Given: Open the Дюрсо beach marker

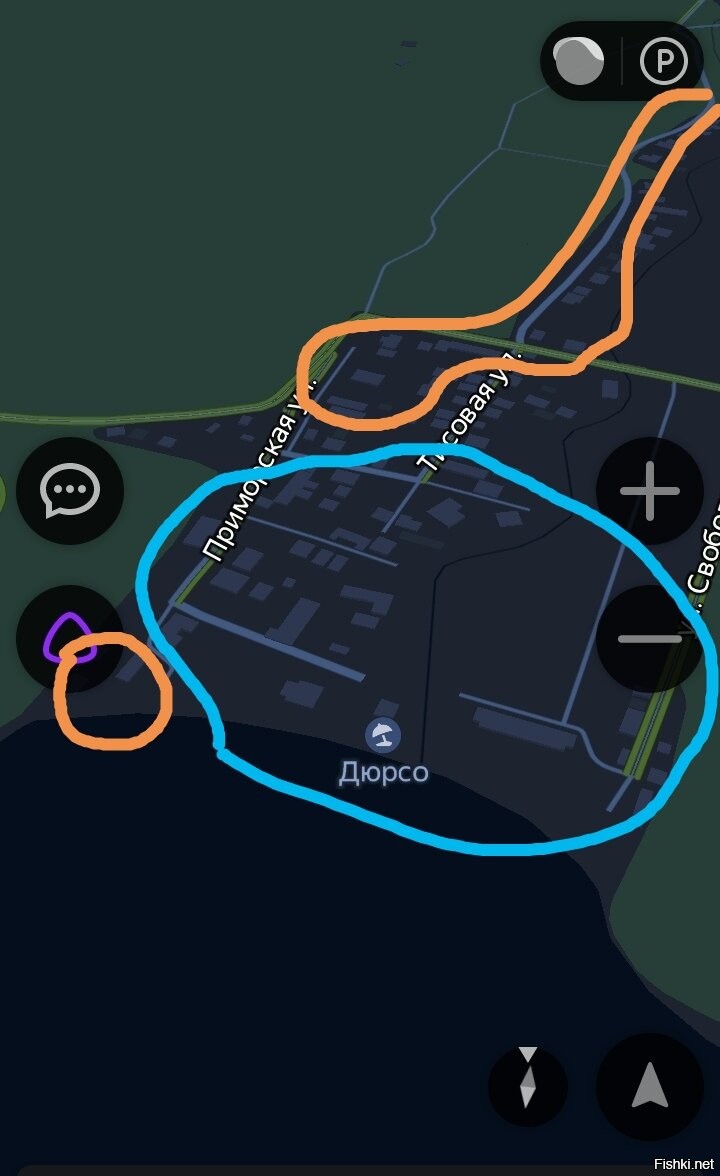Looking at the screenshot, I should [x=383, y=736].
